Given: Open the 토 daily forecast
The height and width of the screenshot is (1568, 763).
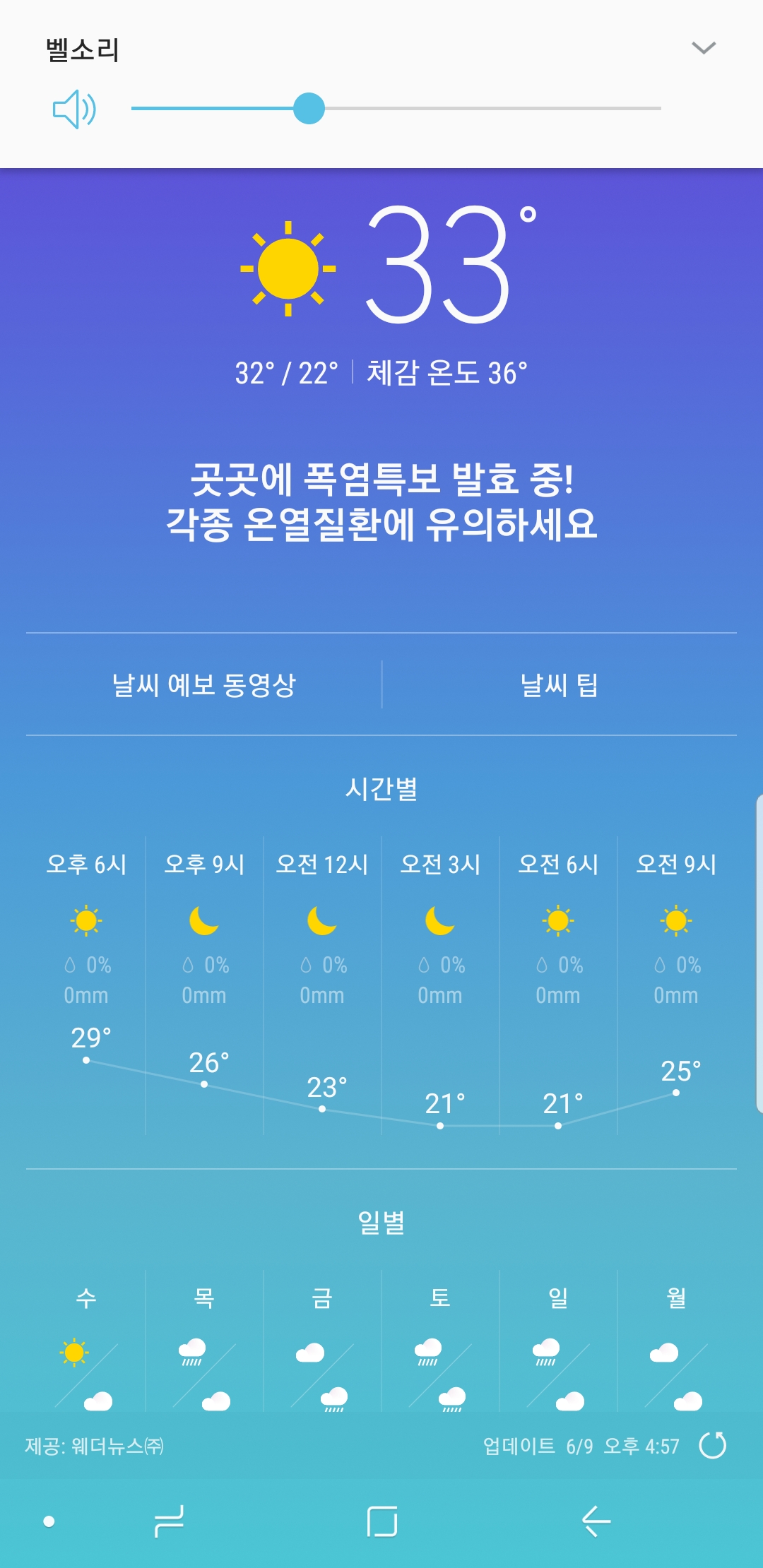Looking at the screenshot, I should coord(440,1342).
